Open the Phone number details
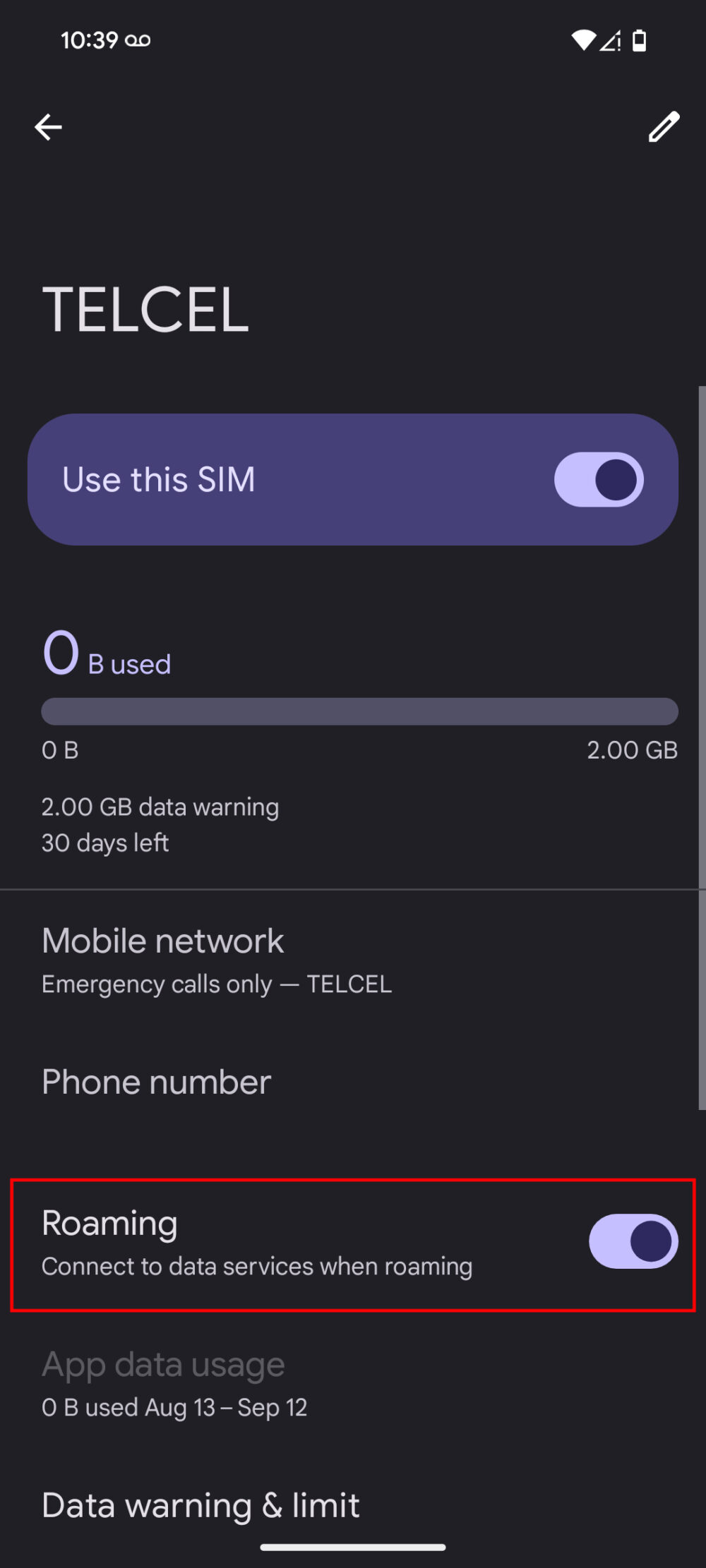Image resolution: width=706 pixels, height=1568 pixels. [156, 1082]
